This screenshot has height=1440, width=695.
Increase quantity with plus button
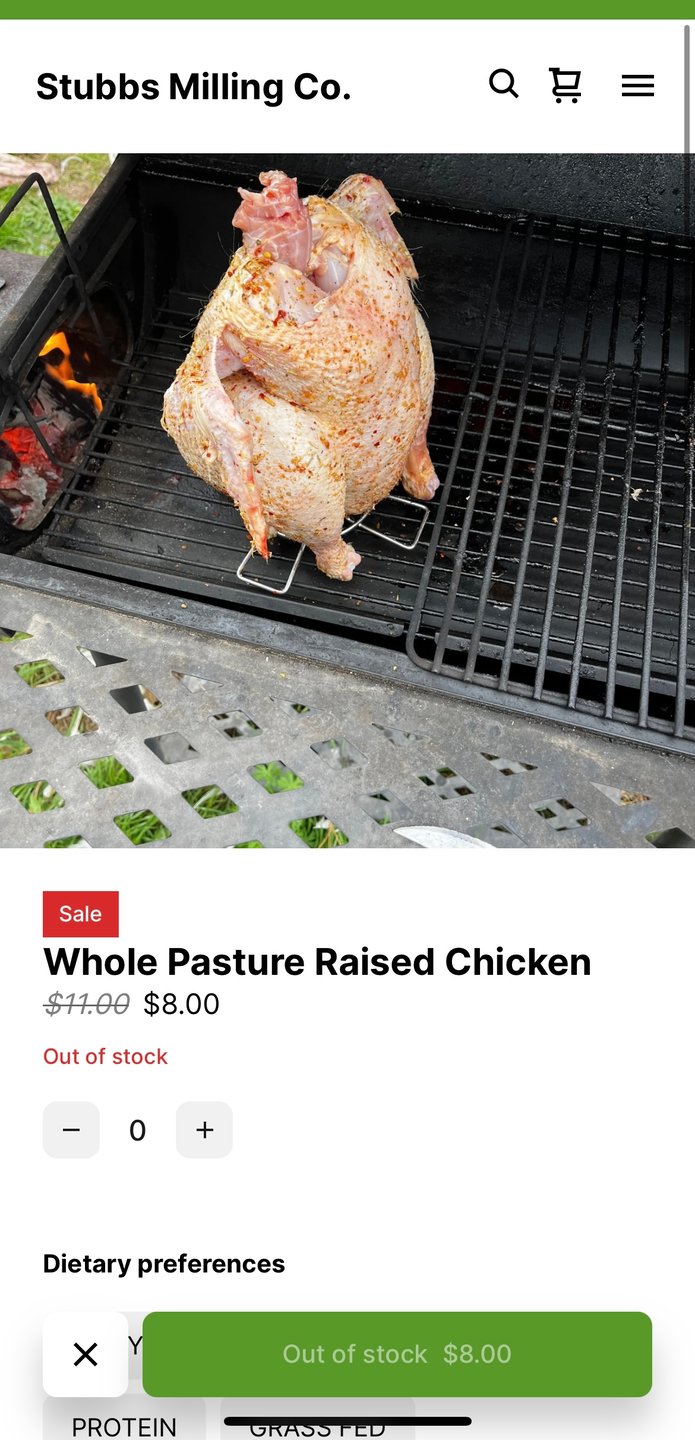click(x=205, y=1130)
